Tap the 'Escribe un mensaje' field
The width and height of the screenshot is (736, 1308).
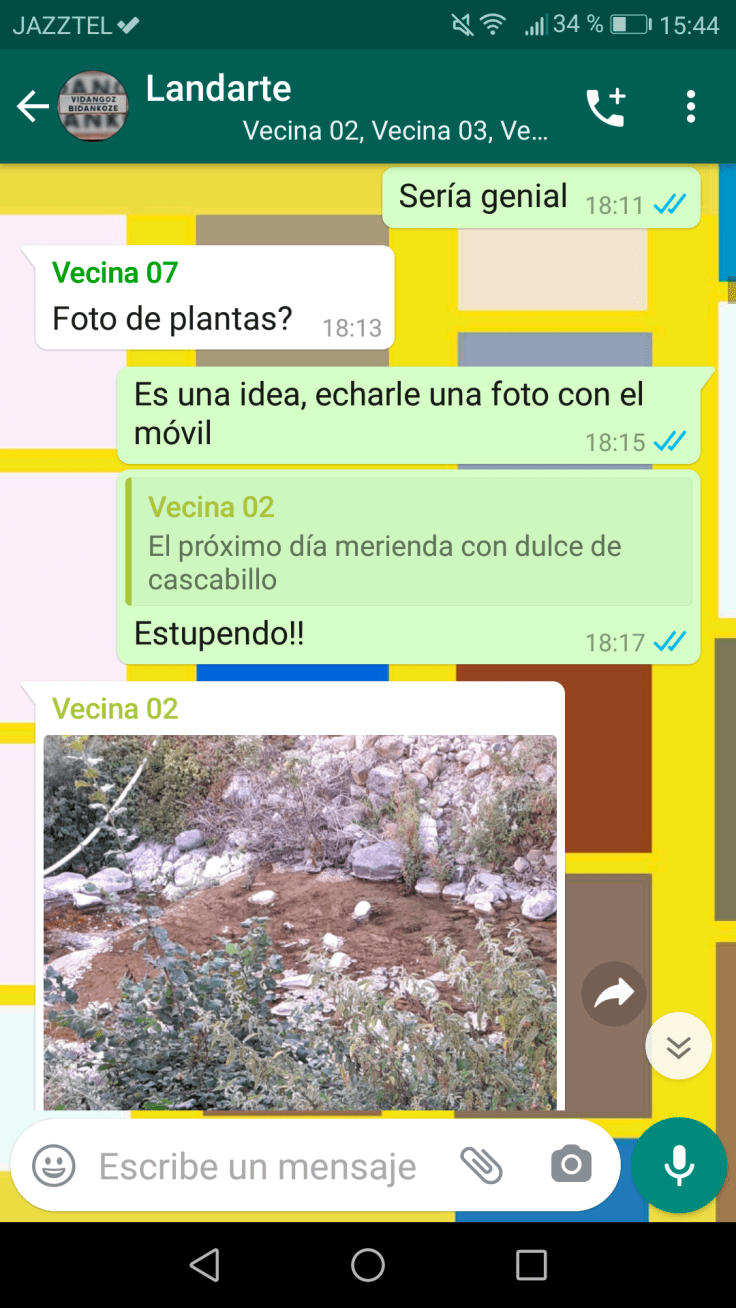(x=258, y=1166)
